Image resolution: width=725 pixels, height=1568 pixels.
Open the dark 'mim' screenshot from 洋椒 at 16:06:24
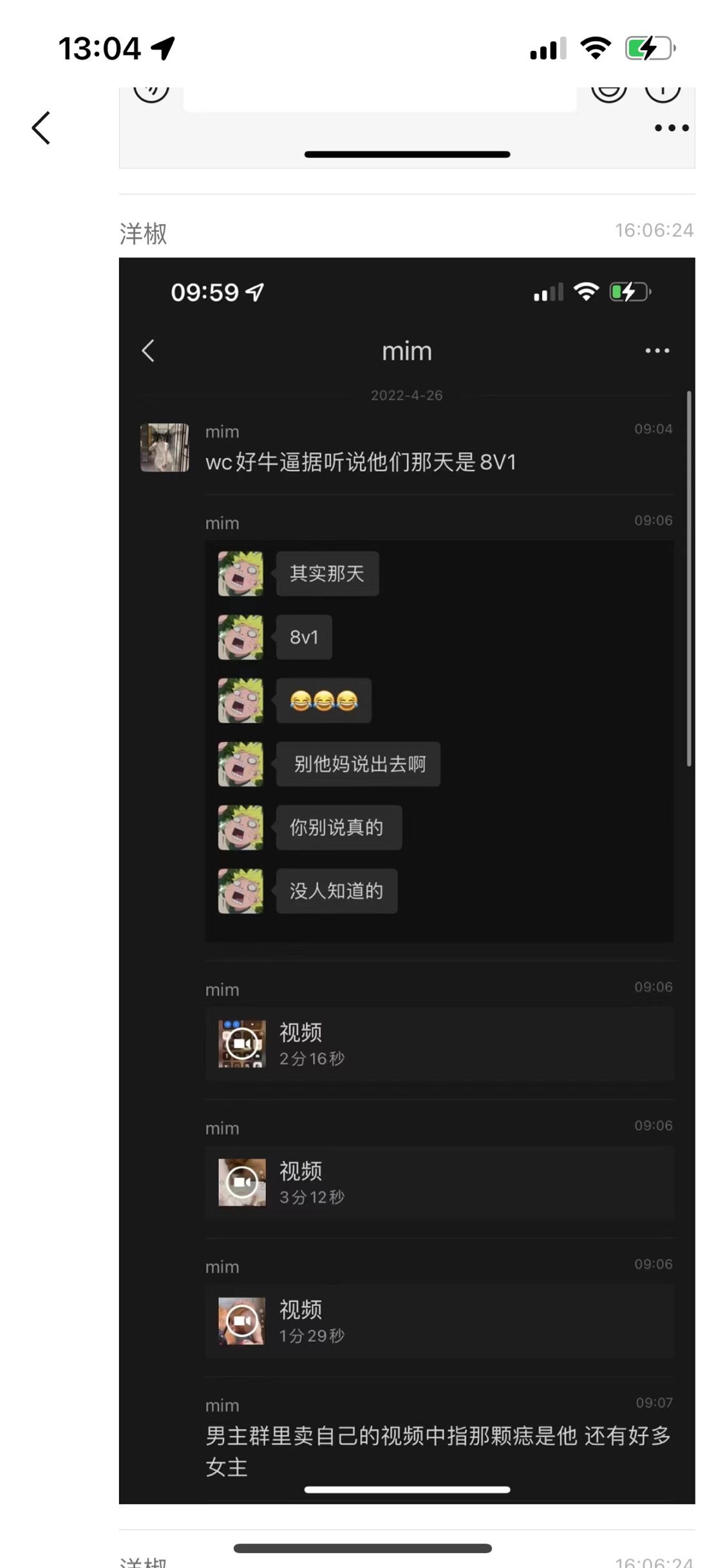click(406, 879)
